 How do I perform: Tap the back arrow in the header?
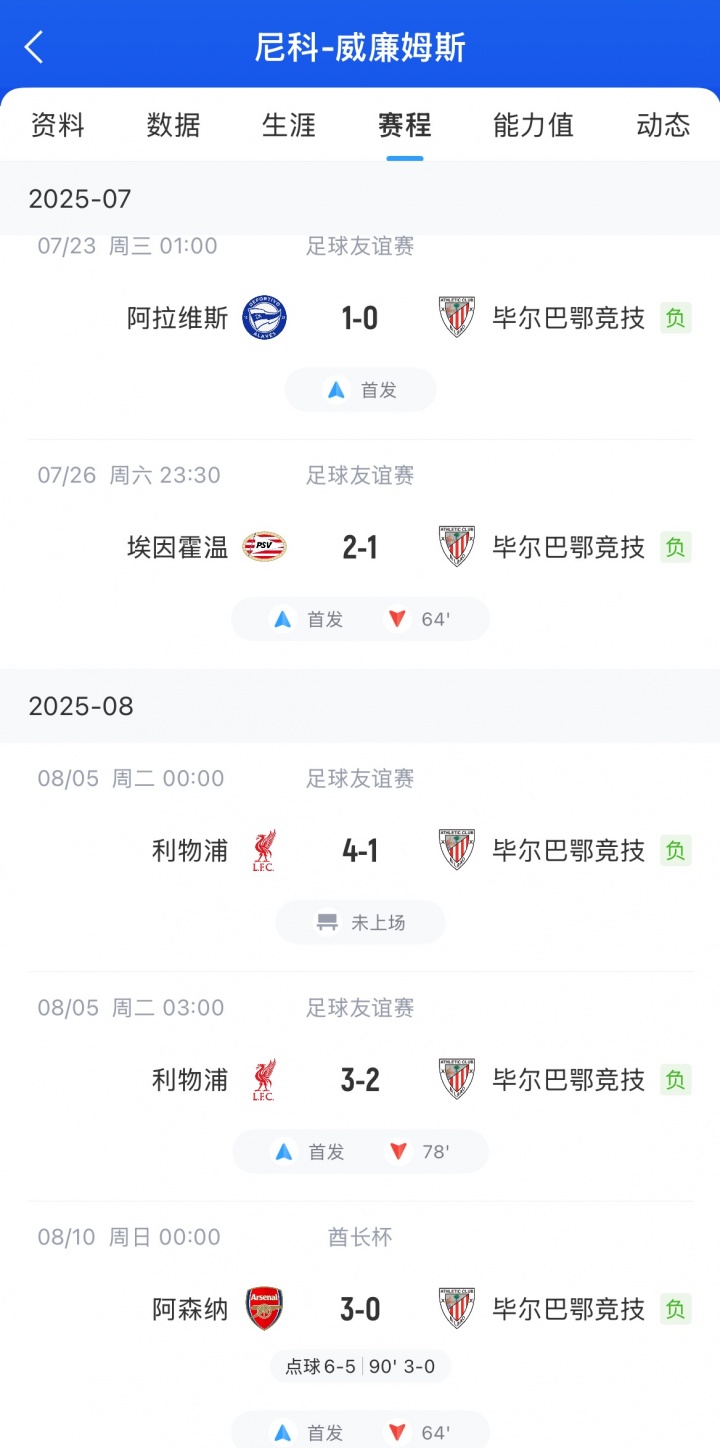34,45
